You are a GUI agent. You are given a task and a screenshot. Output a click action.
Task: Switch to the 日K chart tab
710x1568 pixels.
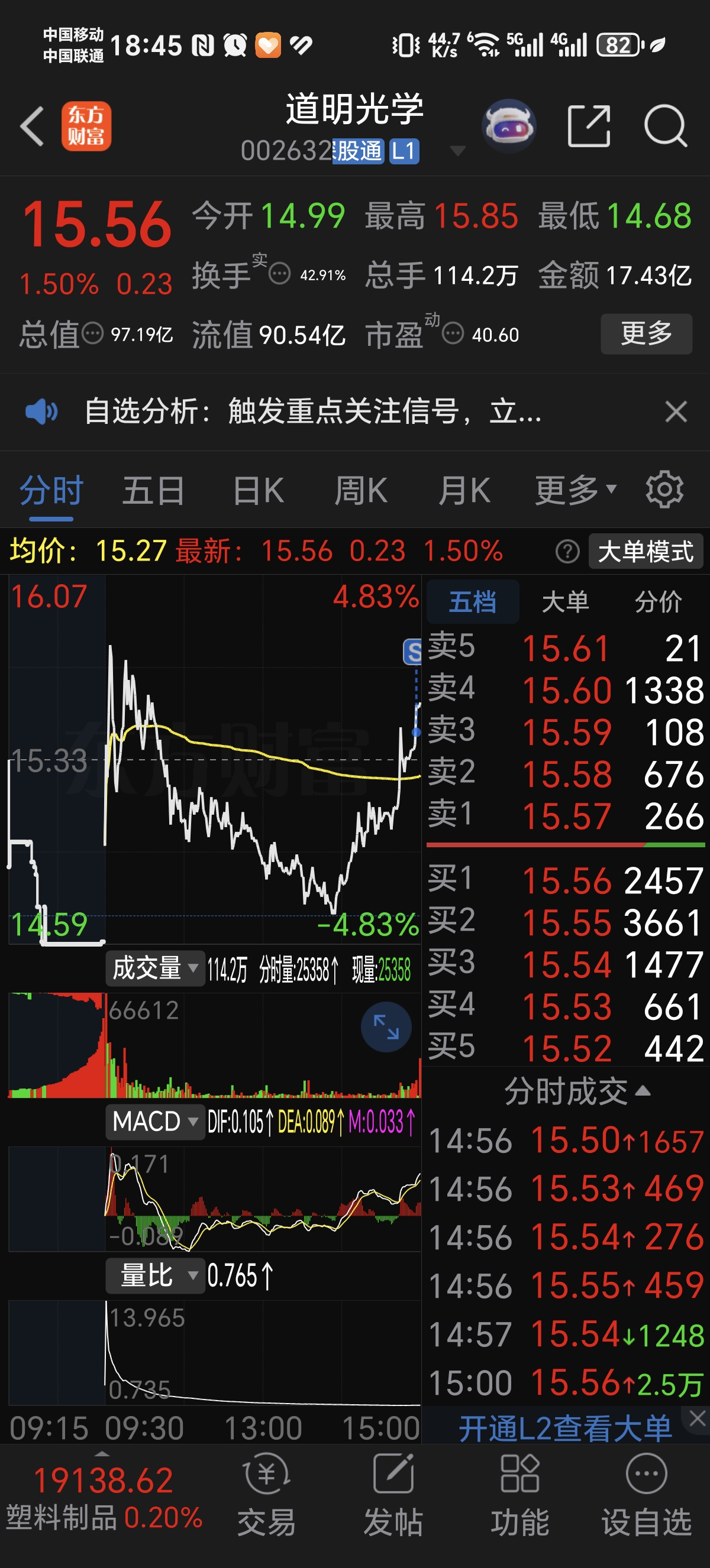(259, 491)
